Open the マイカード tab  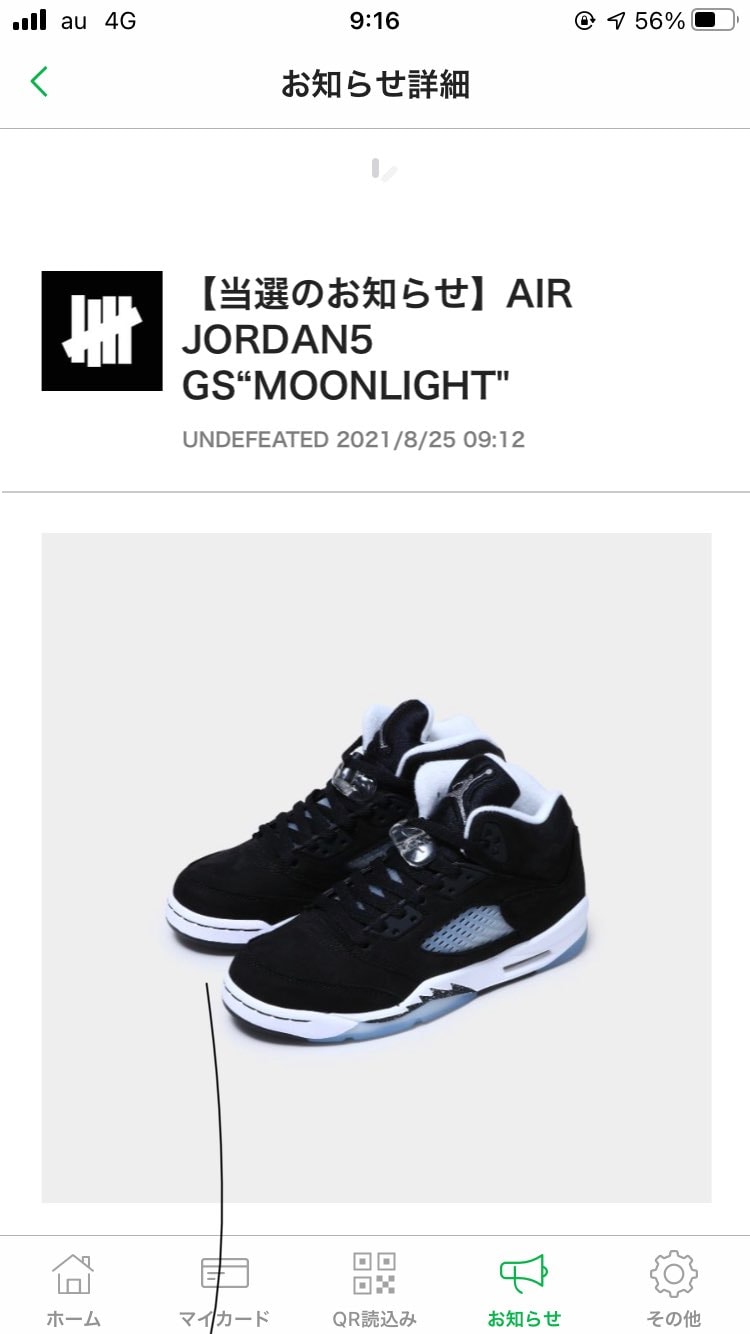[224, 1288]
